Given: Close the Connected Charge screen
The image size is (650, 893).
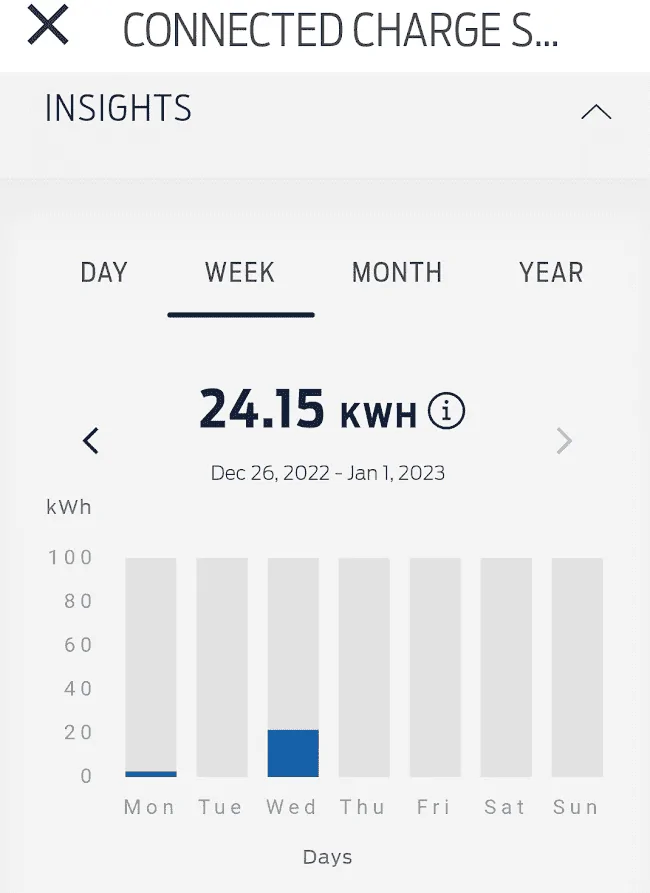Looking at the screenshot, I should click(48, 27).
